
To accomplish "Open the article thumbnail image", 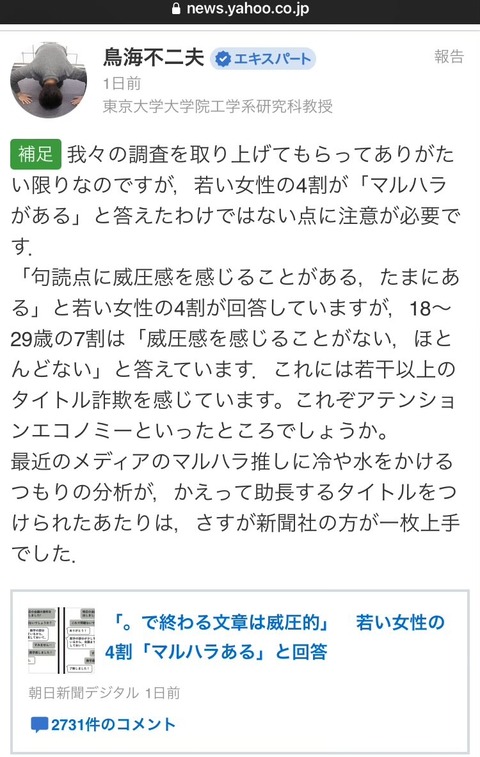I will coord(61,641).
